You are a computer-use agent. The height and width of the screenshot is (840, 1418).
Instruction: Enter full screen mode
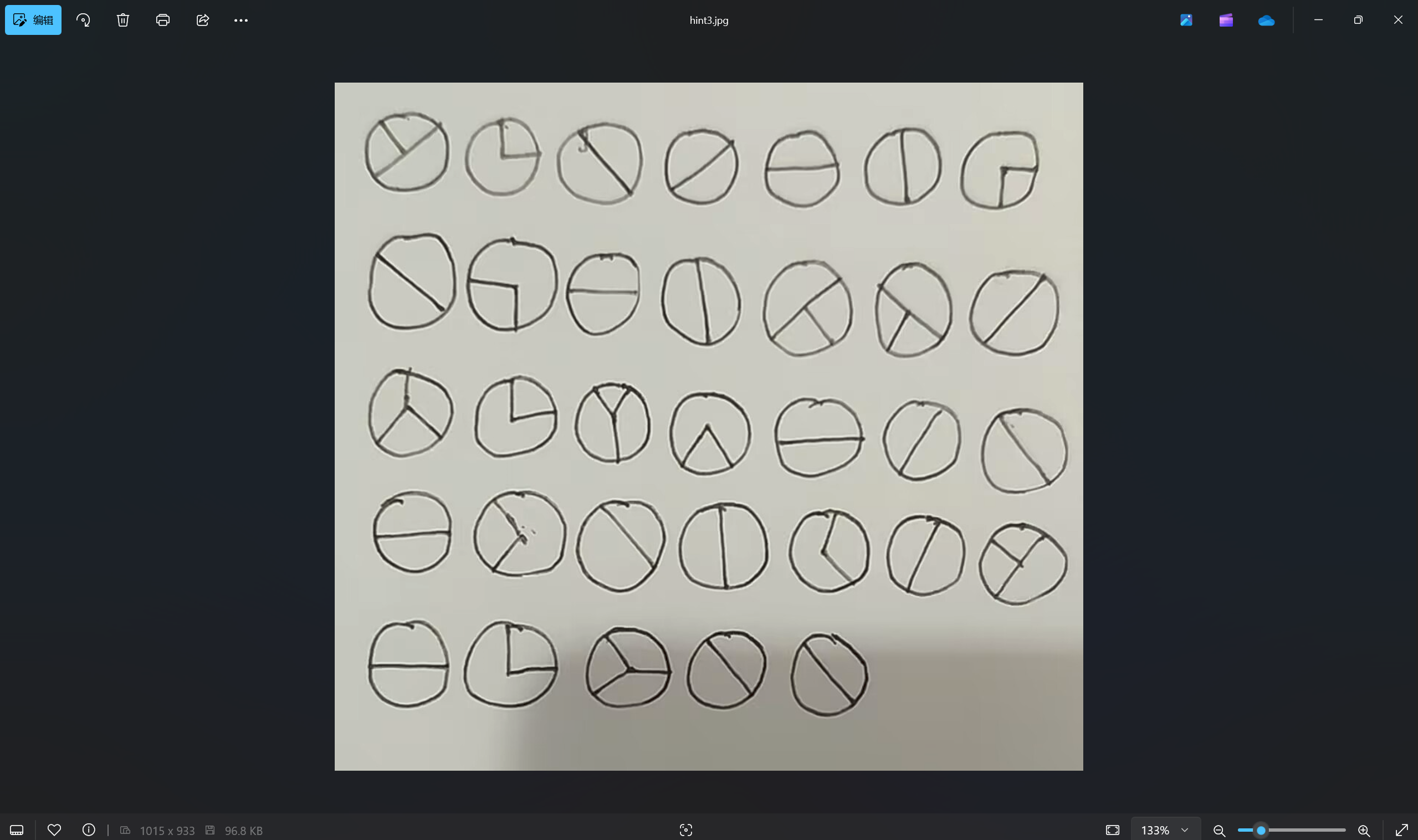pyautogui.click(x=1401, y=830)
